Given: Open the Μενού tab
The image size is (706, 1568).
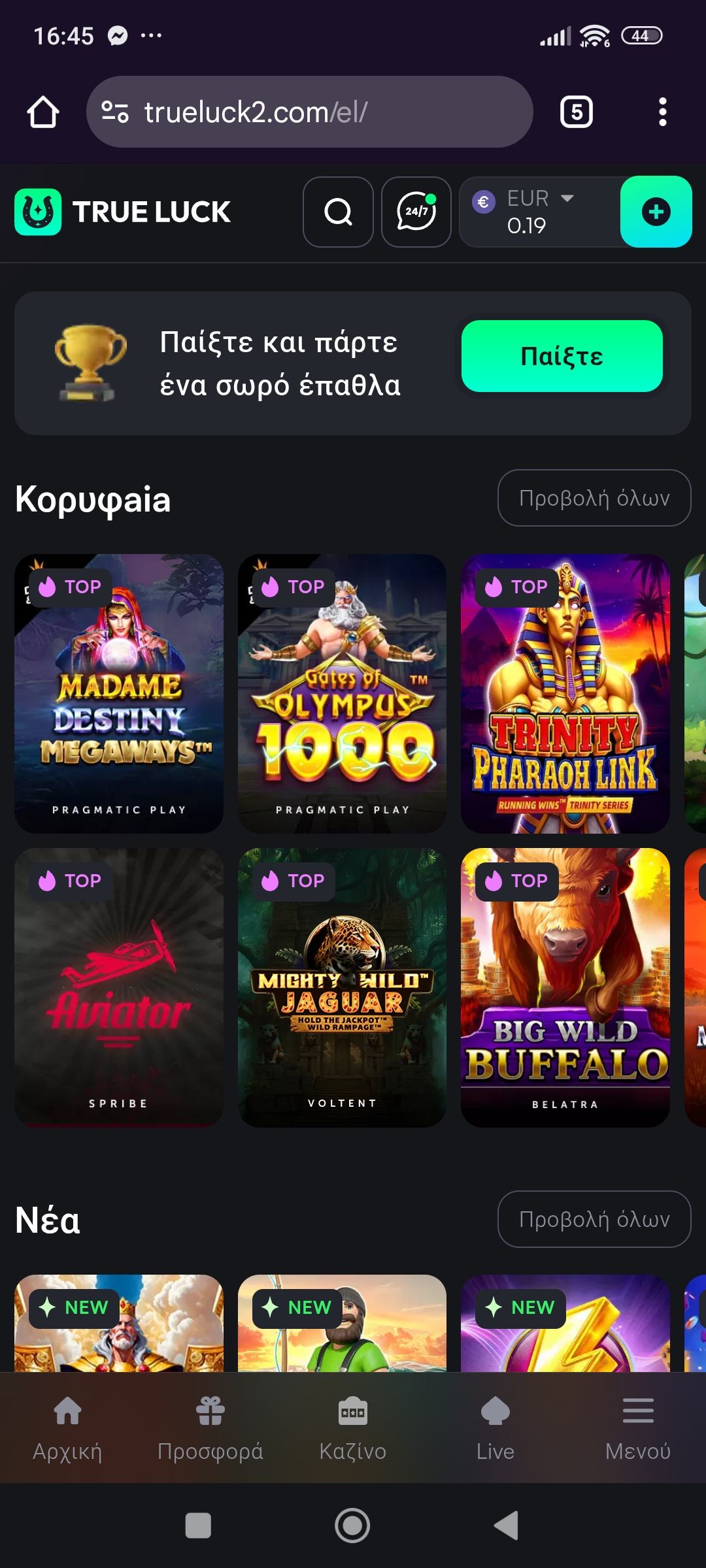Looking at the screenshot, I should 638,1427.
